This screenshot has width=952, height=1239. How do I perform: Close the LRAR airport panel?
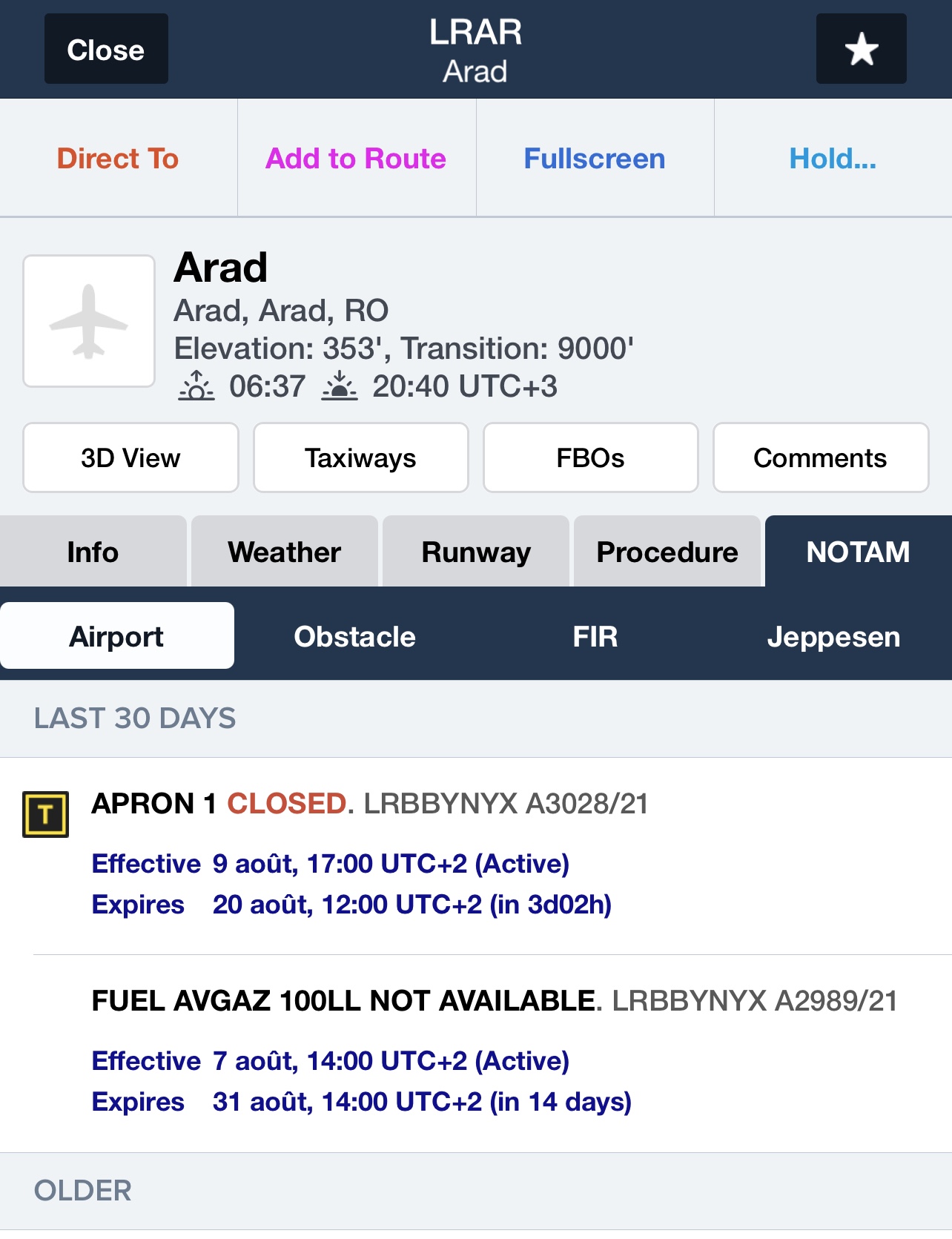[106, 49]
